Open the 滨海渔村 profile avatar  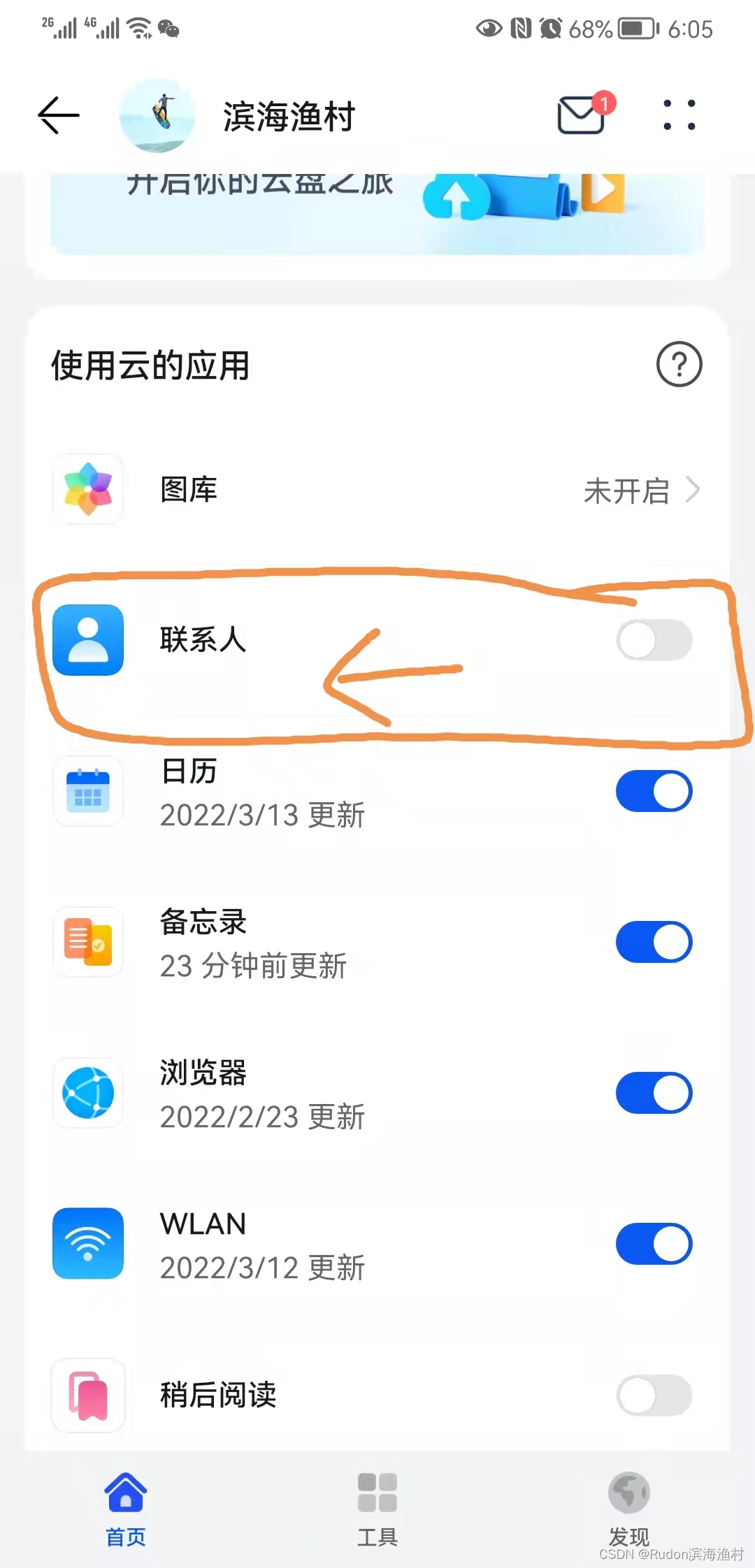click(x=157, y=115)
